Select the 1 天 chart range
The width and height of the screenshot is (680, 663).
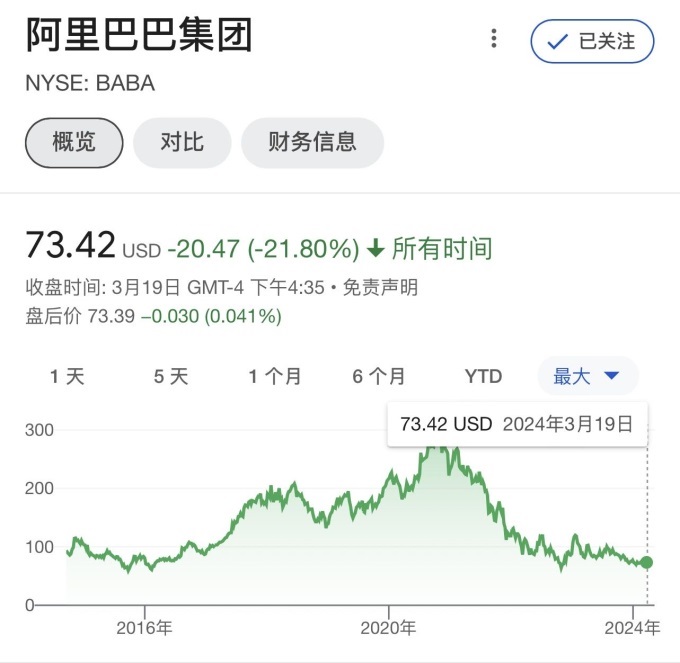click(x=67, y=377)
